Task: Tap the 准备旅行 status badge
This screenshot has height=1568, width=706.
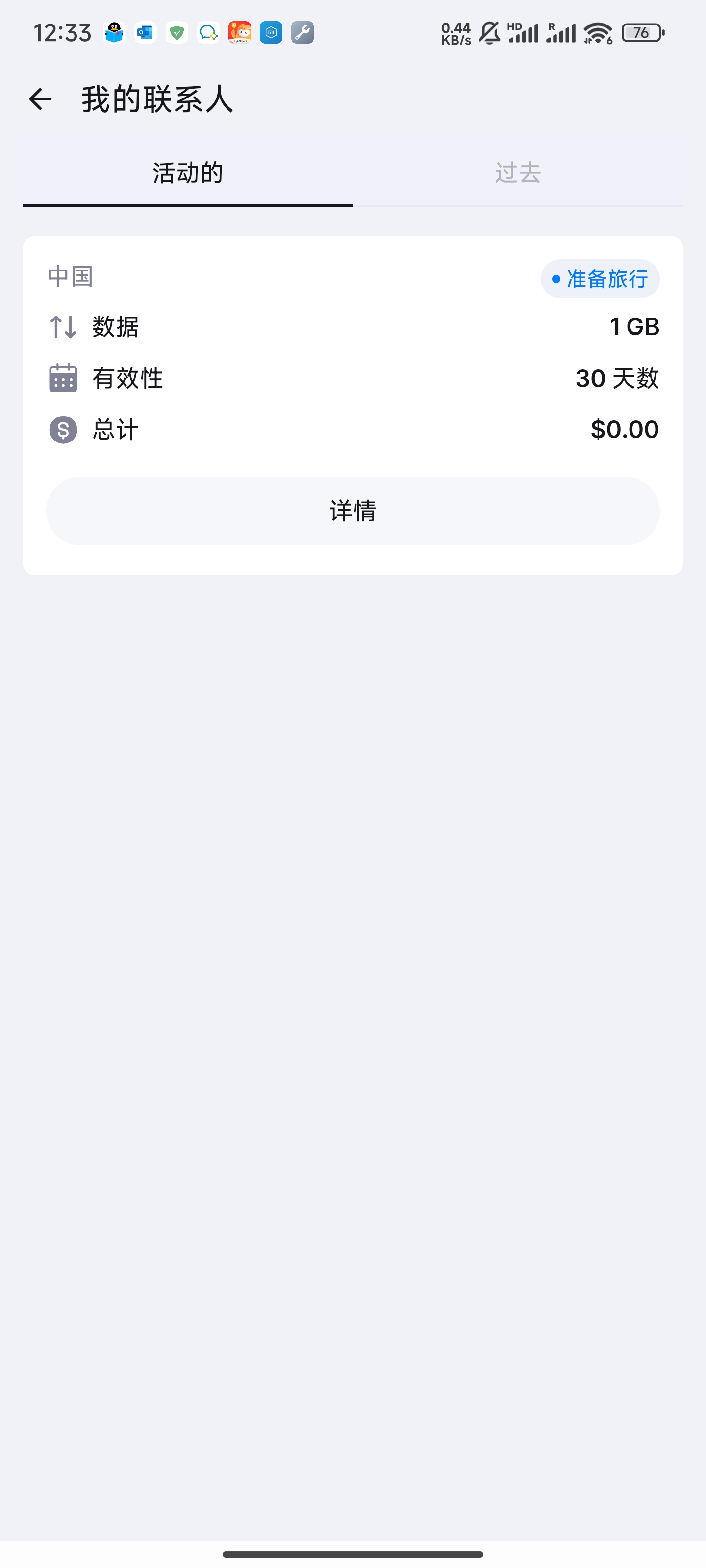Action: coord(600,279)
